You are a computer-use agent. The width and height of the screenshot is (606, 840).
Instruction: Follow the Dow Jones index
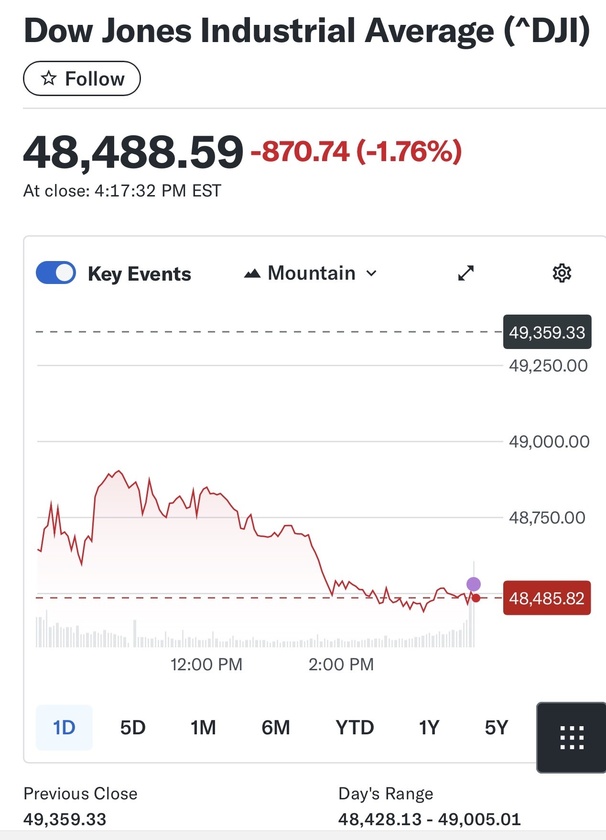(x=82, y=79)
